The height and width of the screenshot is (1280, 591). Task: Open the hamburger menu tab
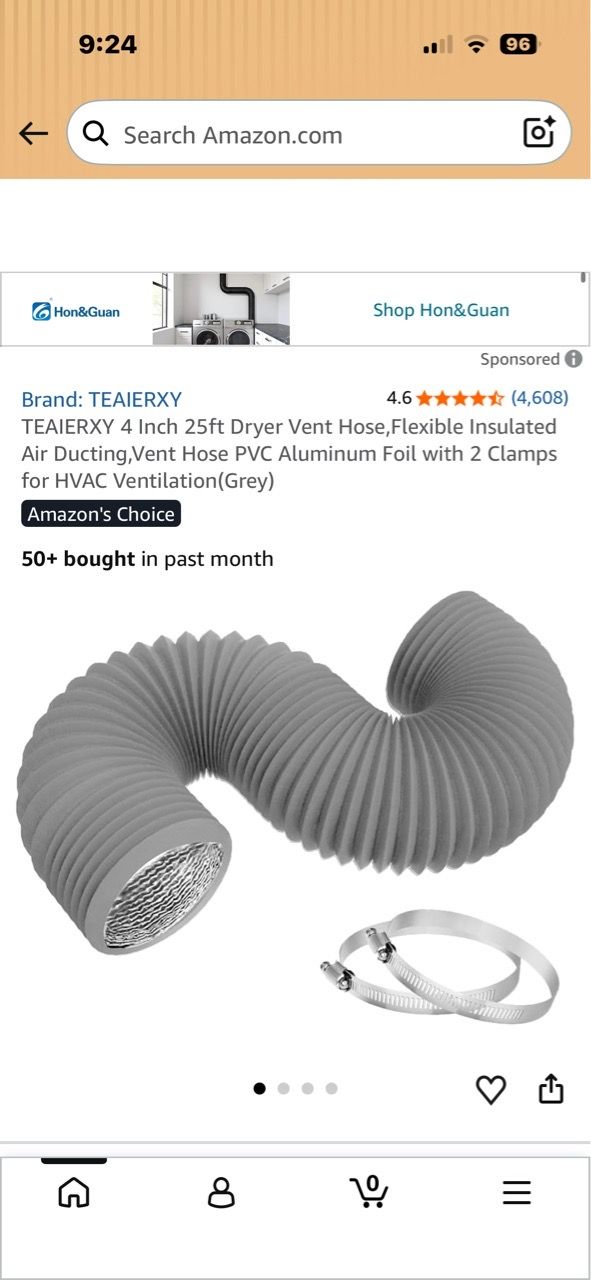tap(516, 1192)
